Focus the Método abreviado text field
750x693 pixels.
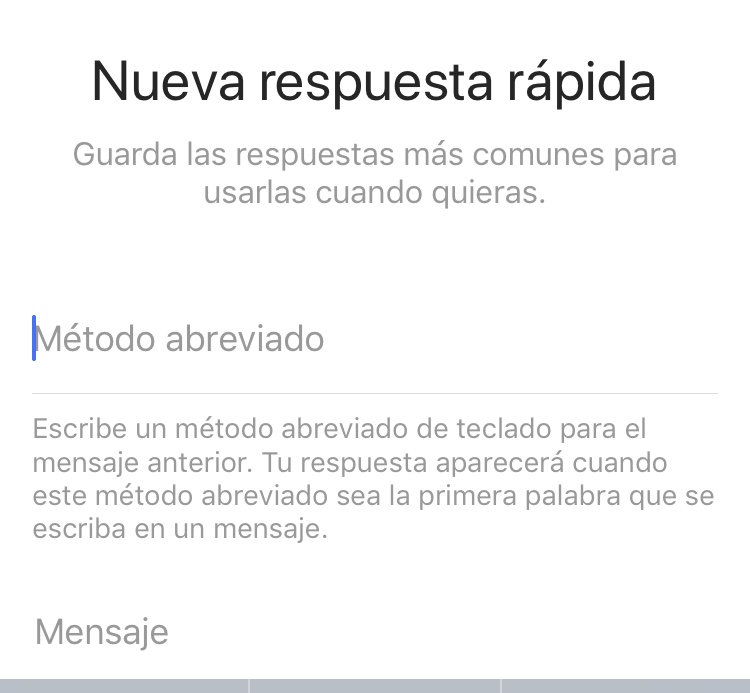click(374, 339)
